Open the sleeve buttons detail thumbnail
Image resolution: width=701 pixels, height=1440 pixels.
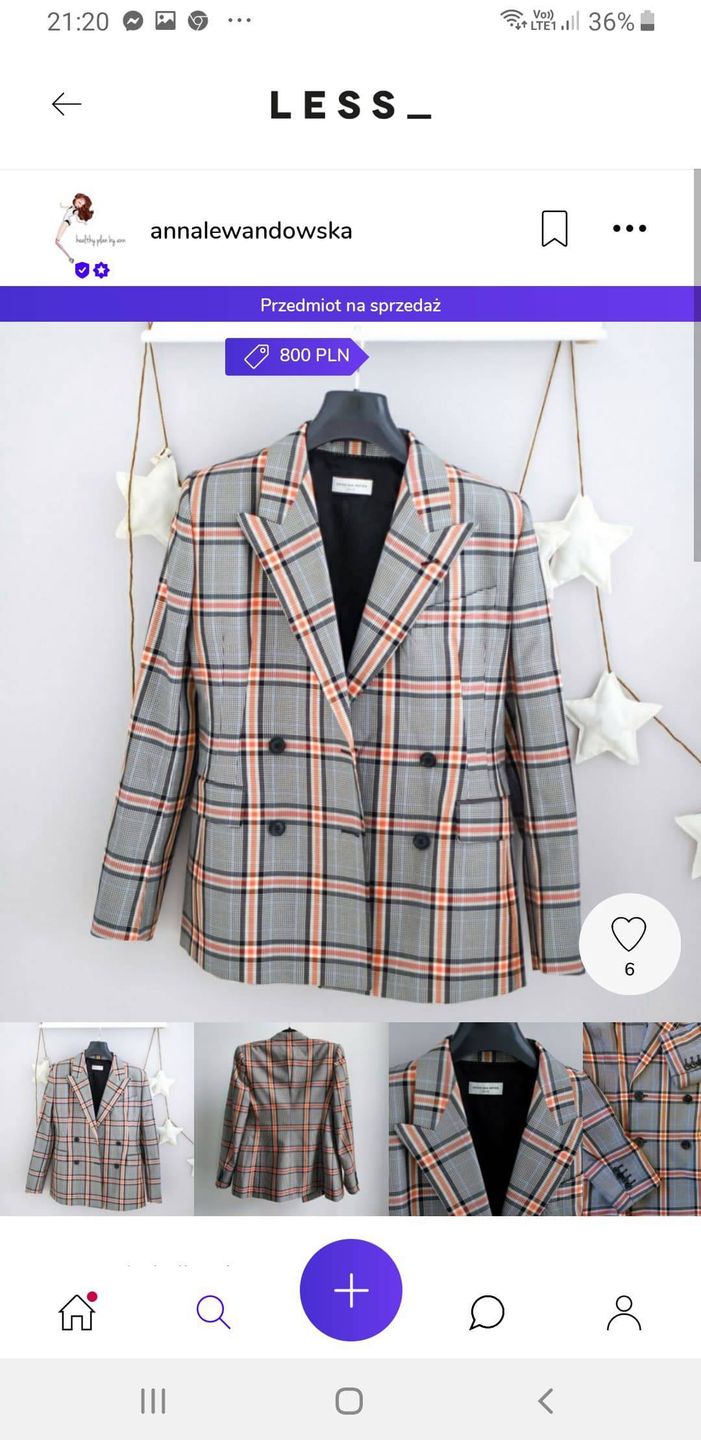point(642,1119)
